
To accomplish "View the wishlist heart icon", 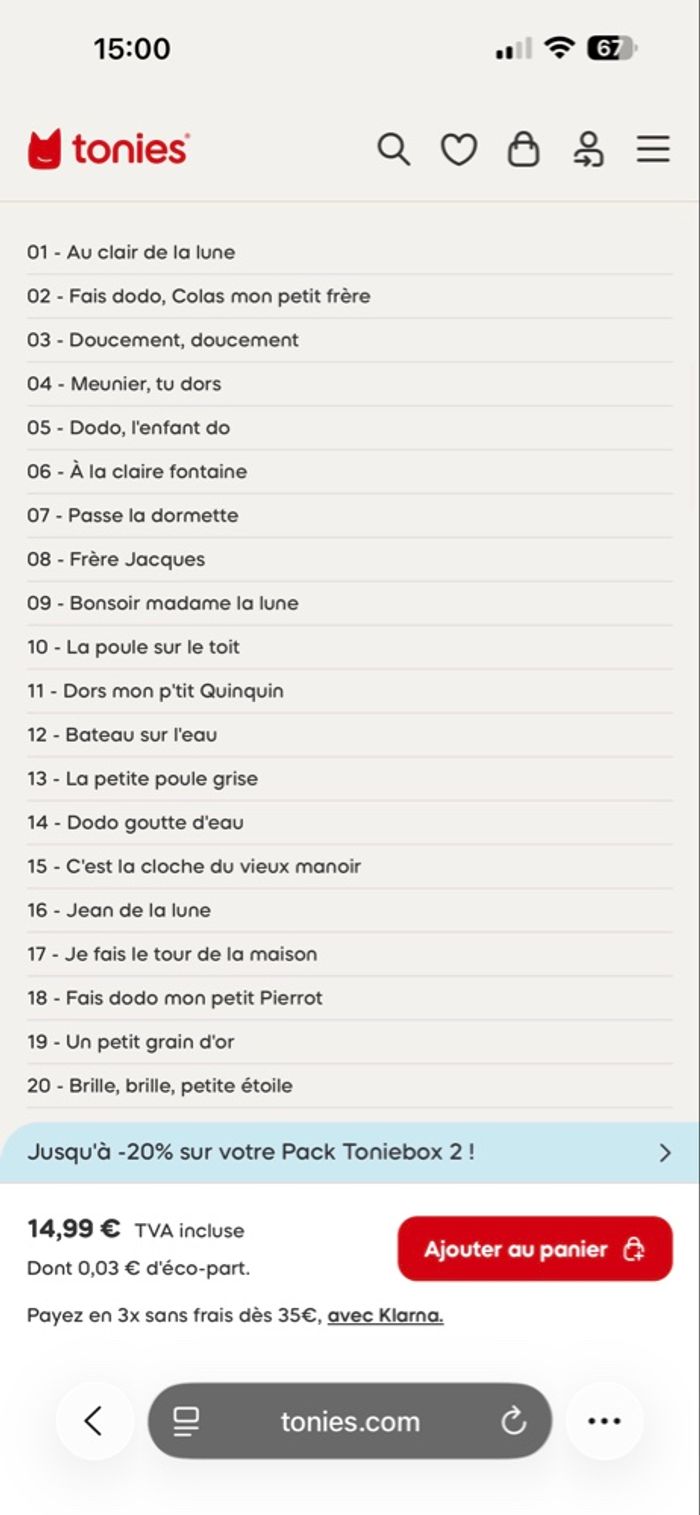I will (459, 150).
